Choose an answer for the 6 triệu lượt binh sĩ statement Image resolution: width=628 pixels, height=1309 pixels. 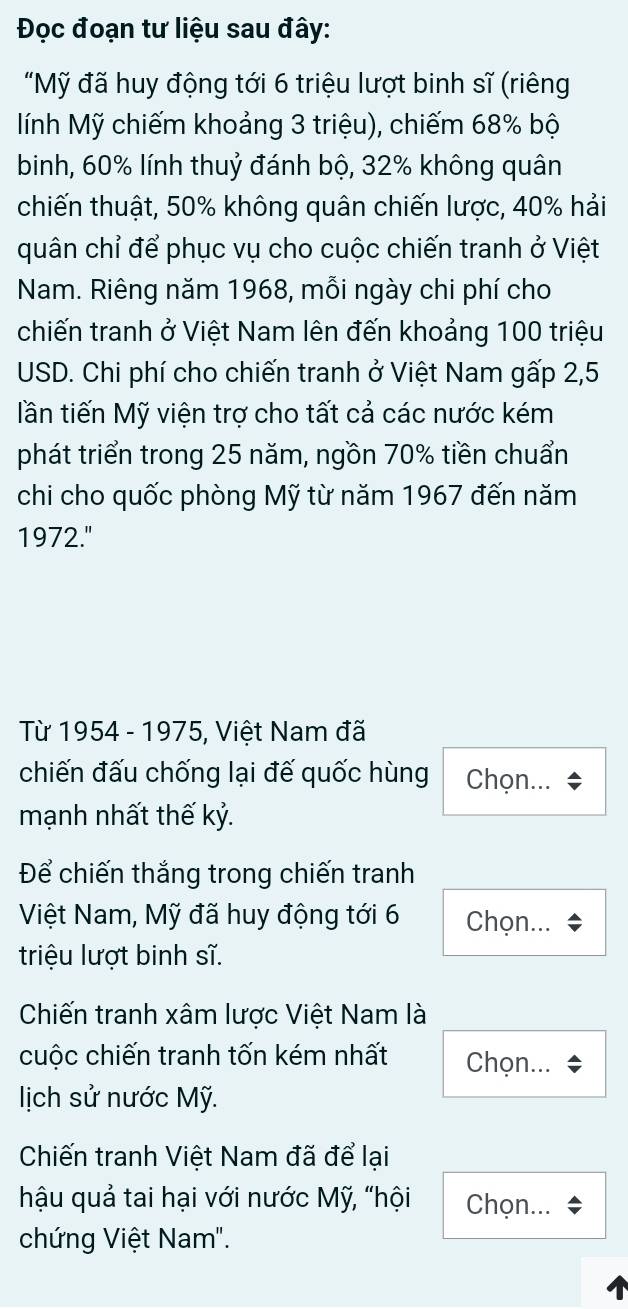(x=524, y=922)
